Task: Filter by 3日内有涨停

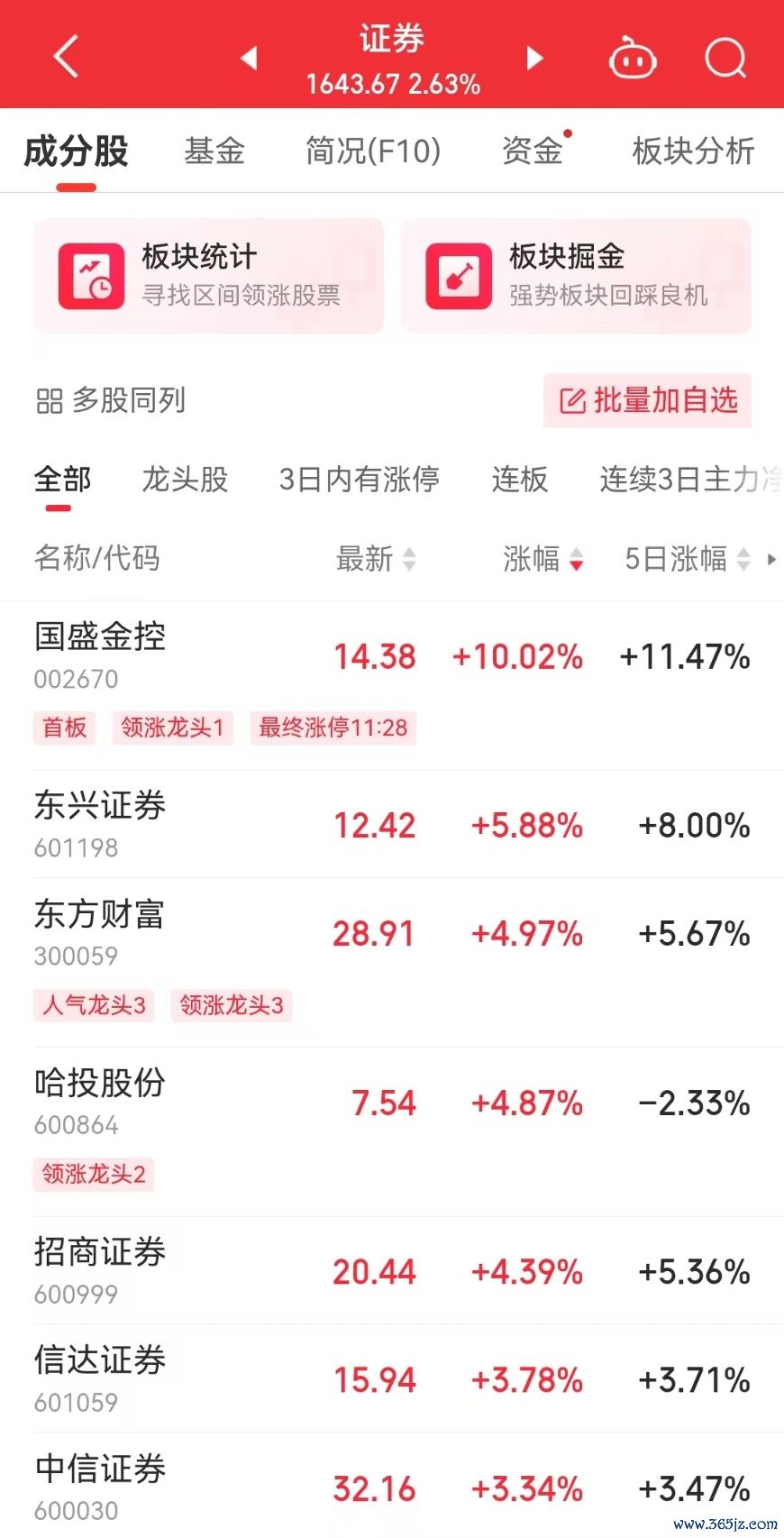Action: point(360,479)
